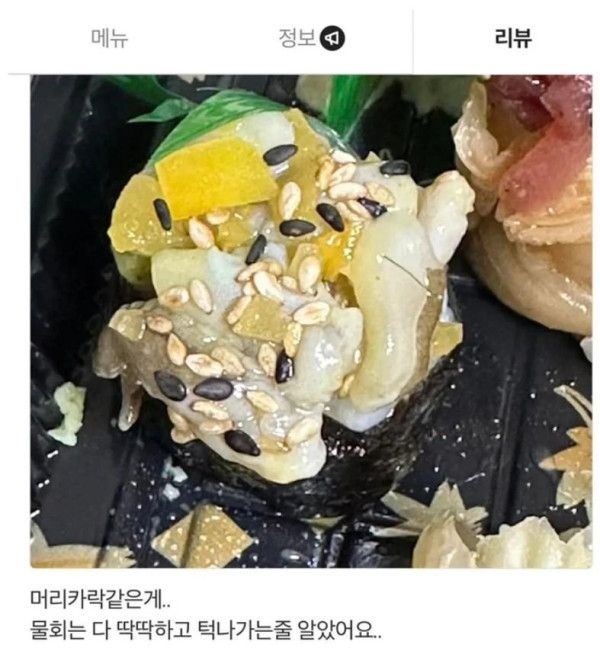
Task: Switch to the 메뉴 tab
Action: tap(109, 38)
